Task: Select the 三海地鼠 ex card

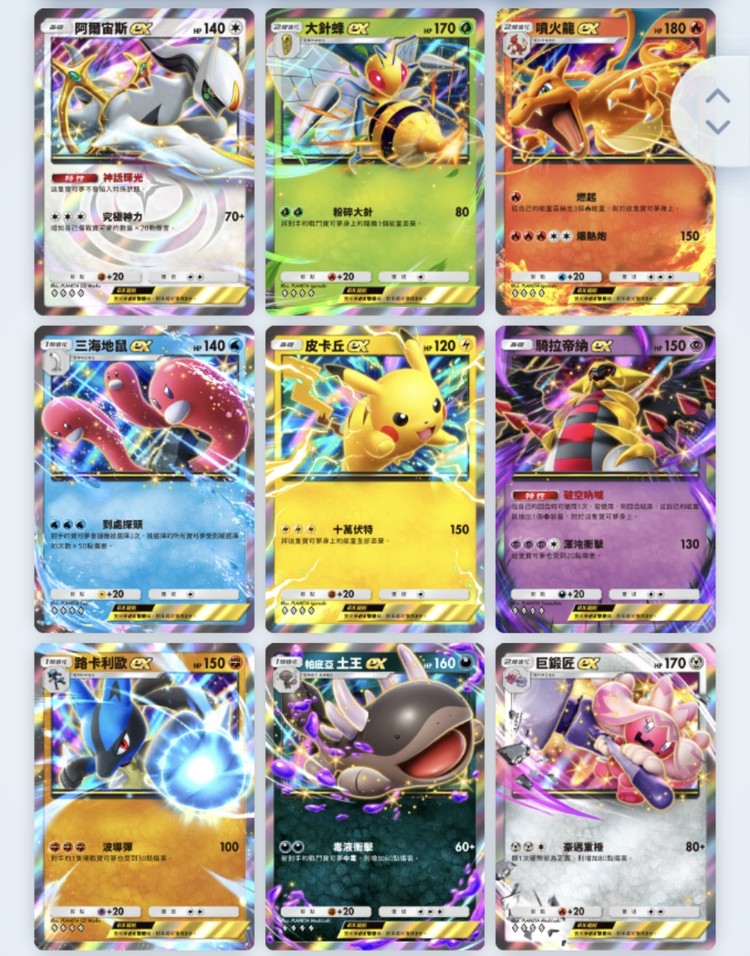Action: (144, 478)
